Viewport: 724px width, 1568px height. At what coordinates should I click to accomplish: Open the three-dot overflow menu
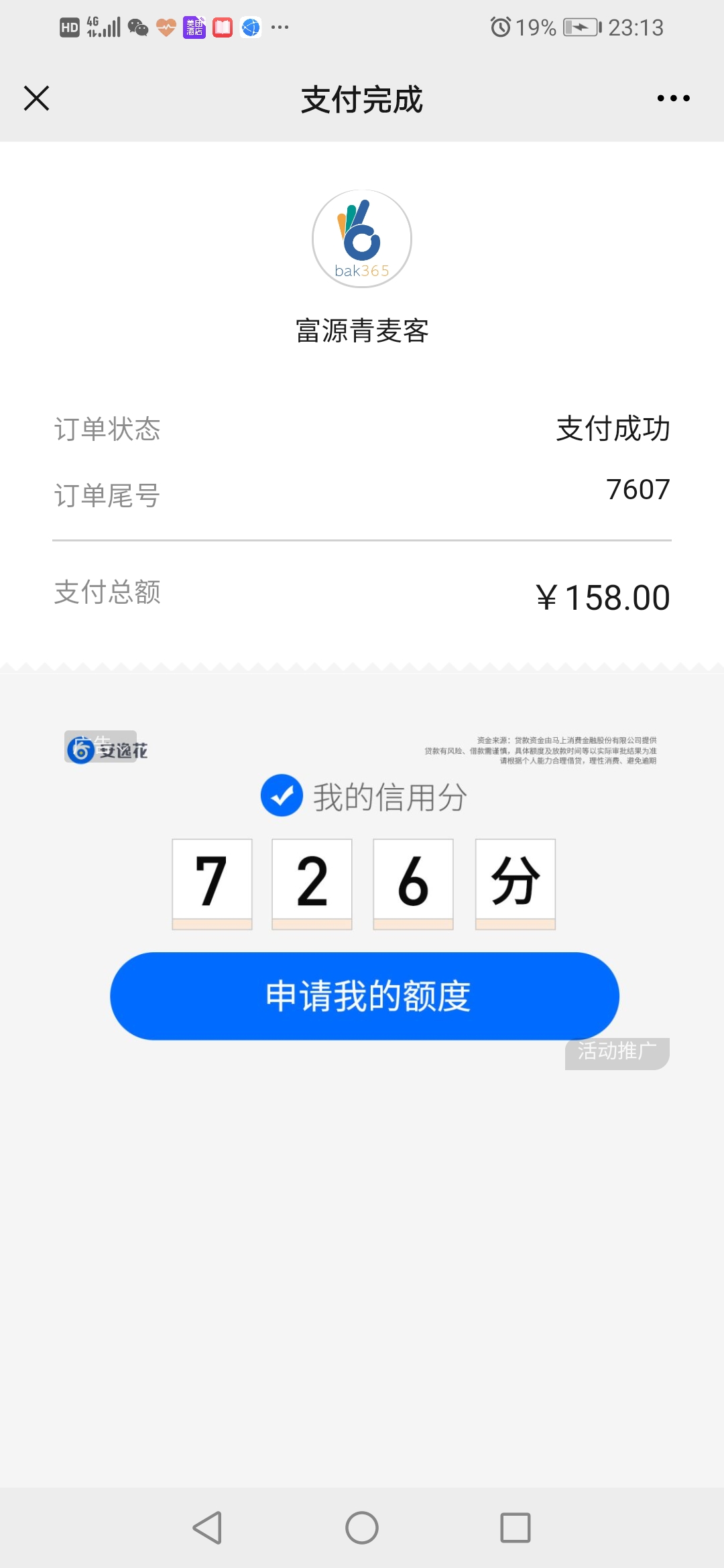[673, 99]
